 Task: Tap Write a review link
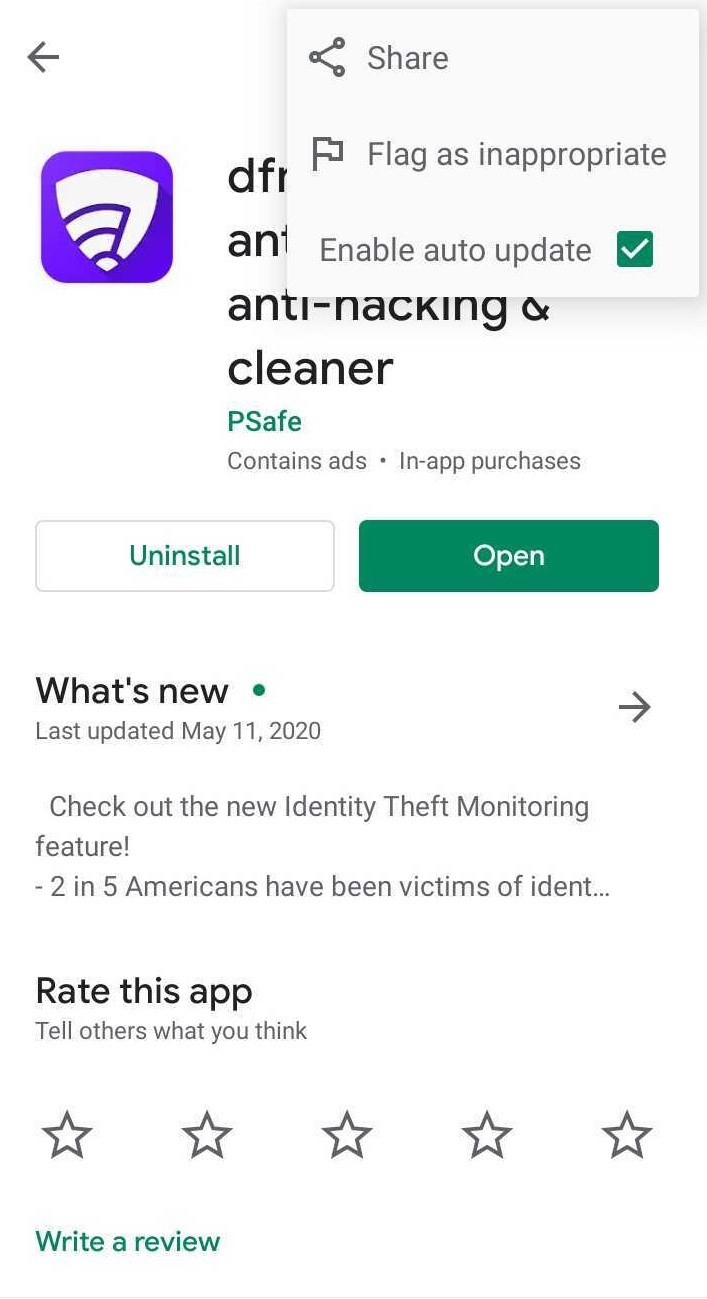click(128, 1241)
